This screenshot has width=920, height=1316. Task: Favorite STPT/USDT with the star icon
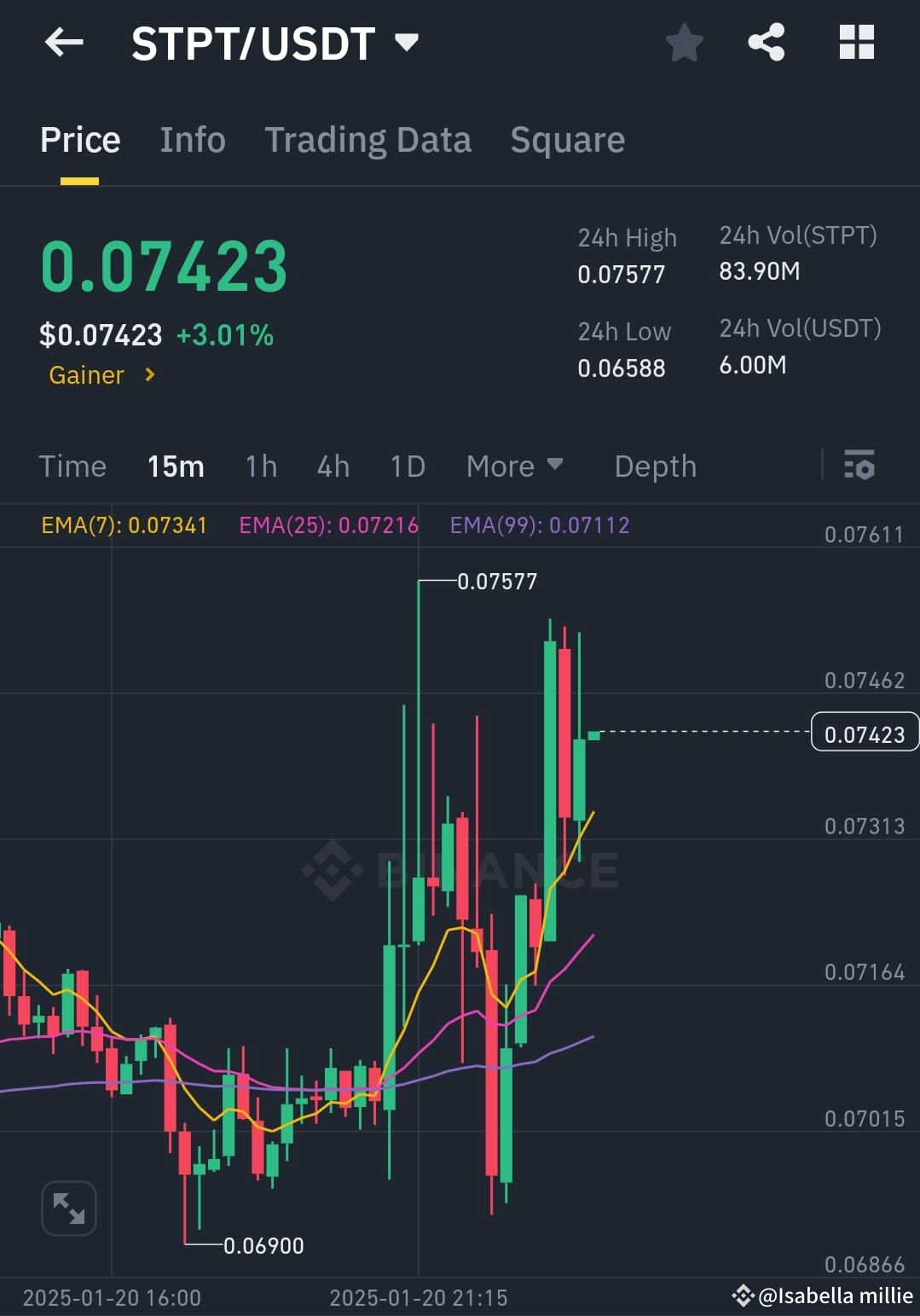click(684, 42)
